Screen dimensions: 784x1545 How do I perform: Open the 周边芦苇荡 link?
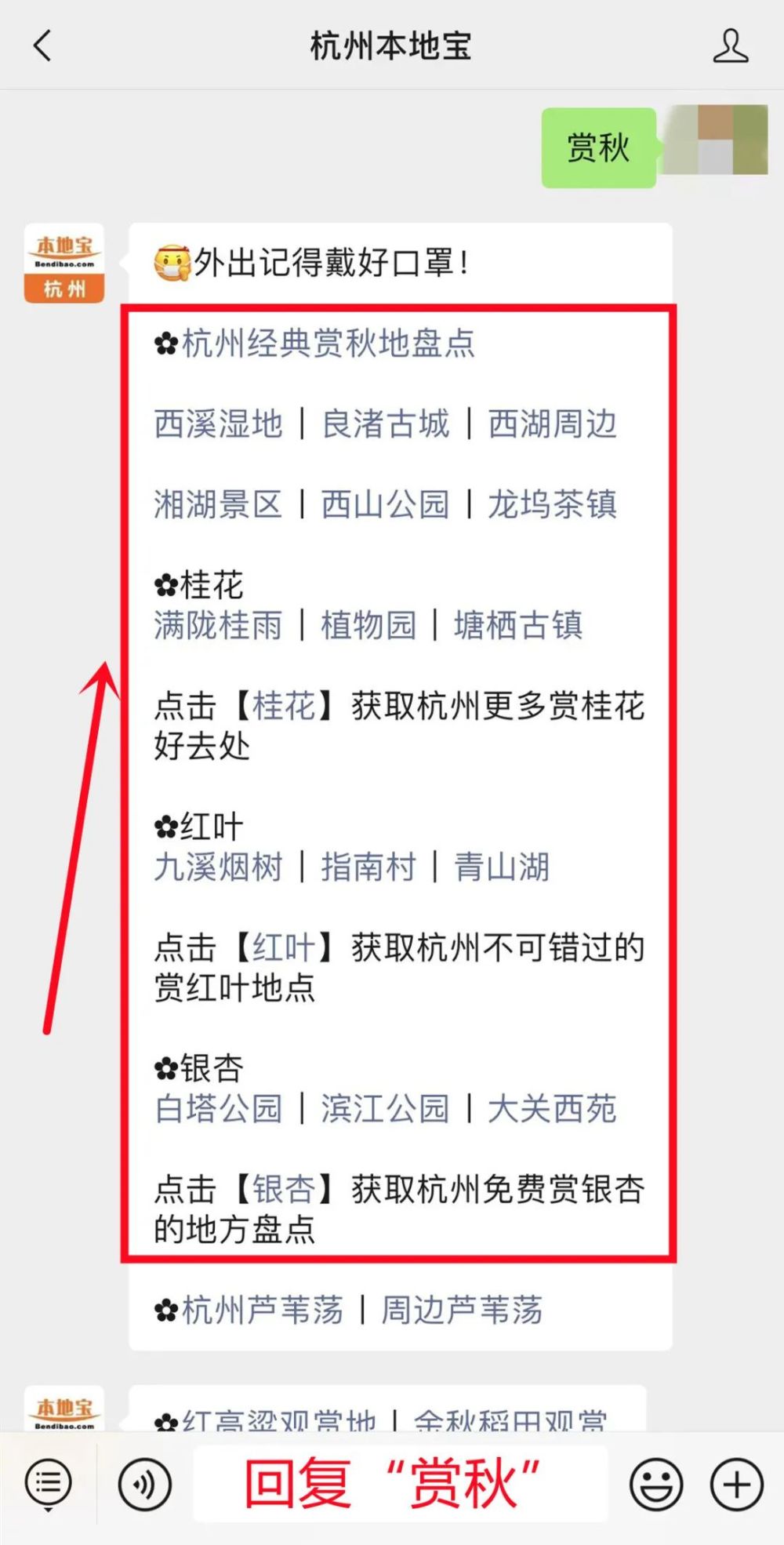pos(462,1310)
